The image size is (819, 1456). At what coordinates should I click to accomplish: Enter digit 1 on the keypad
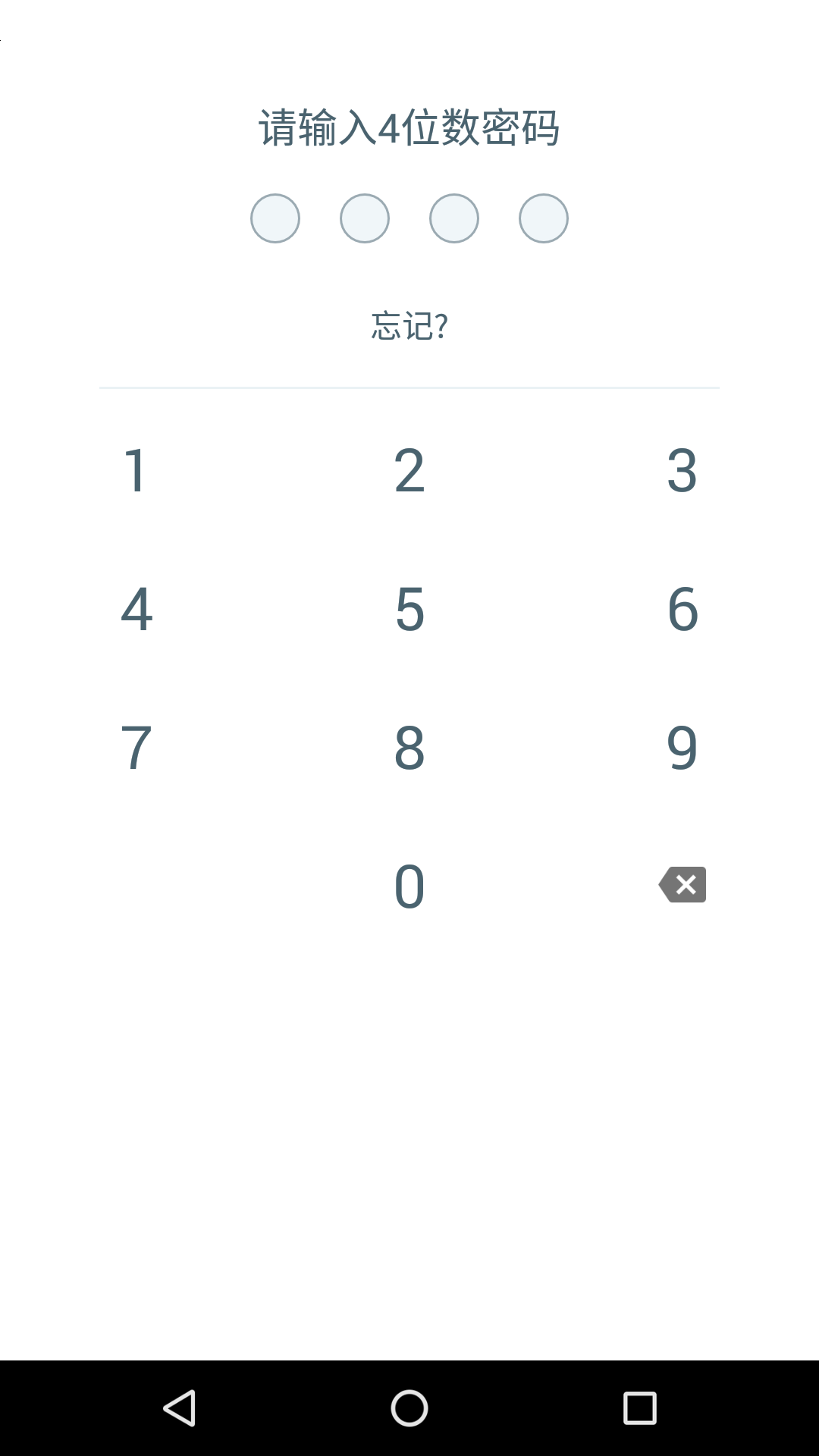point(136,470)
